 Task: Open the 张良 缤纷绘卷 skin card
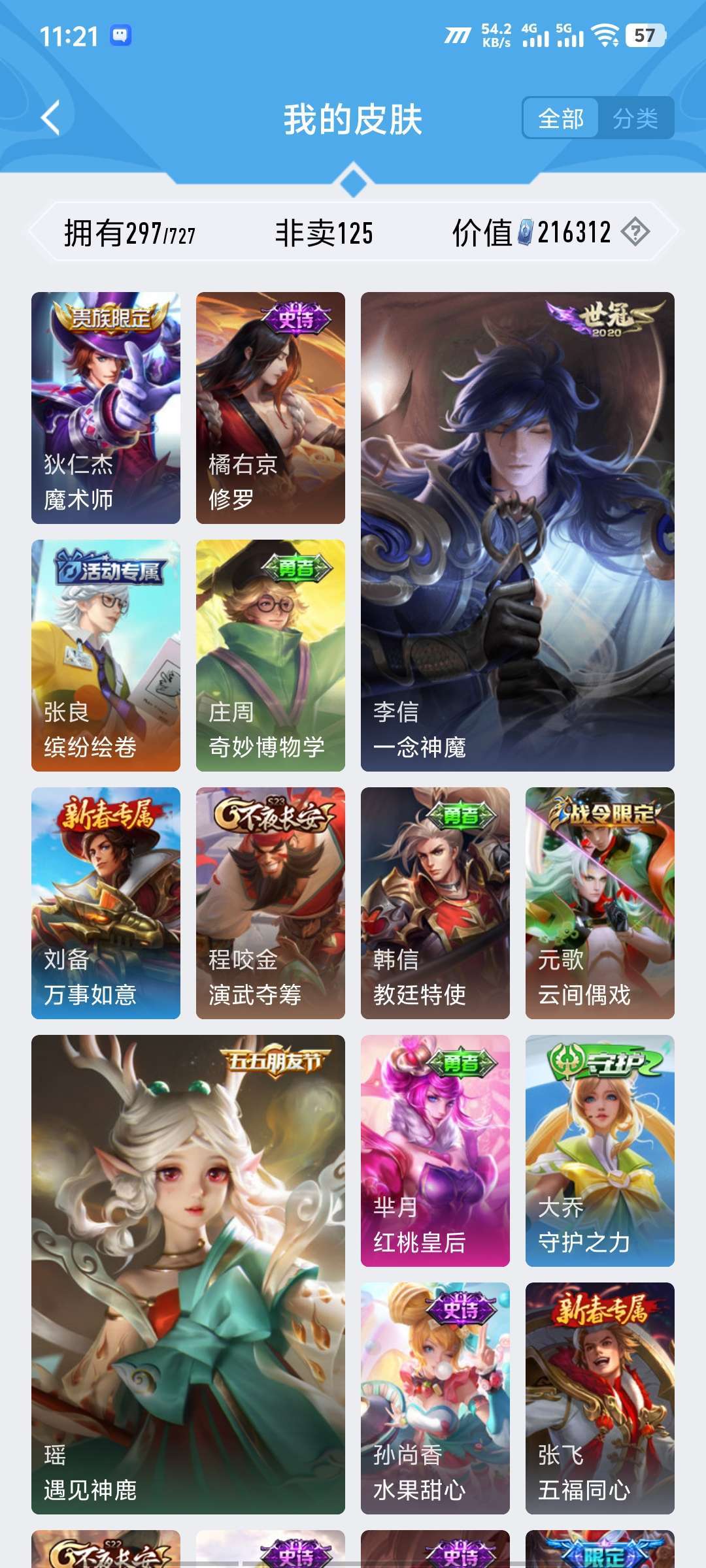[106, 655]
